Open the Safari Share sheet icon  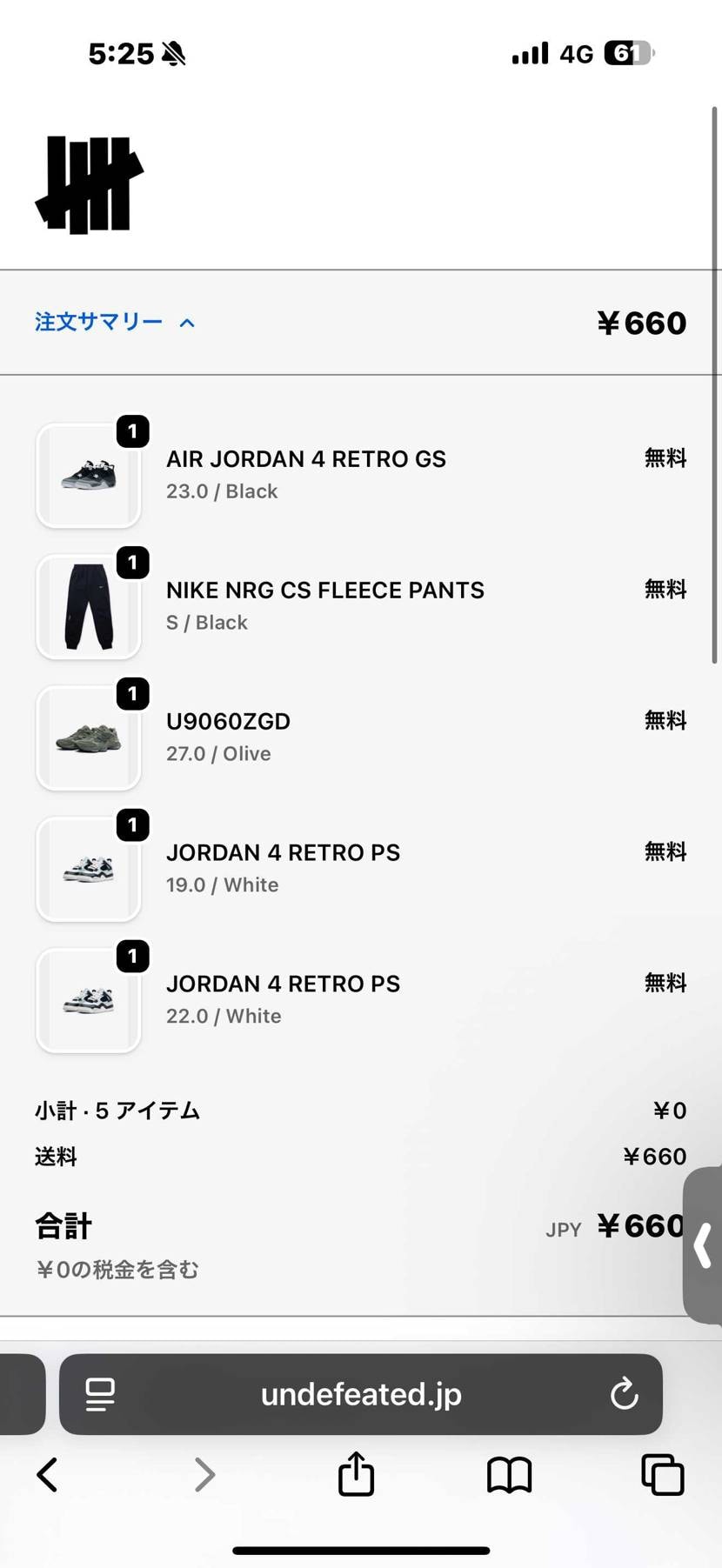[355, 1473]
